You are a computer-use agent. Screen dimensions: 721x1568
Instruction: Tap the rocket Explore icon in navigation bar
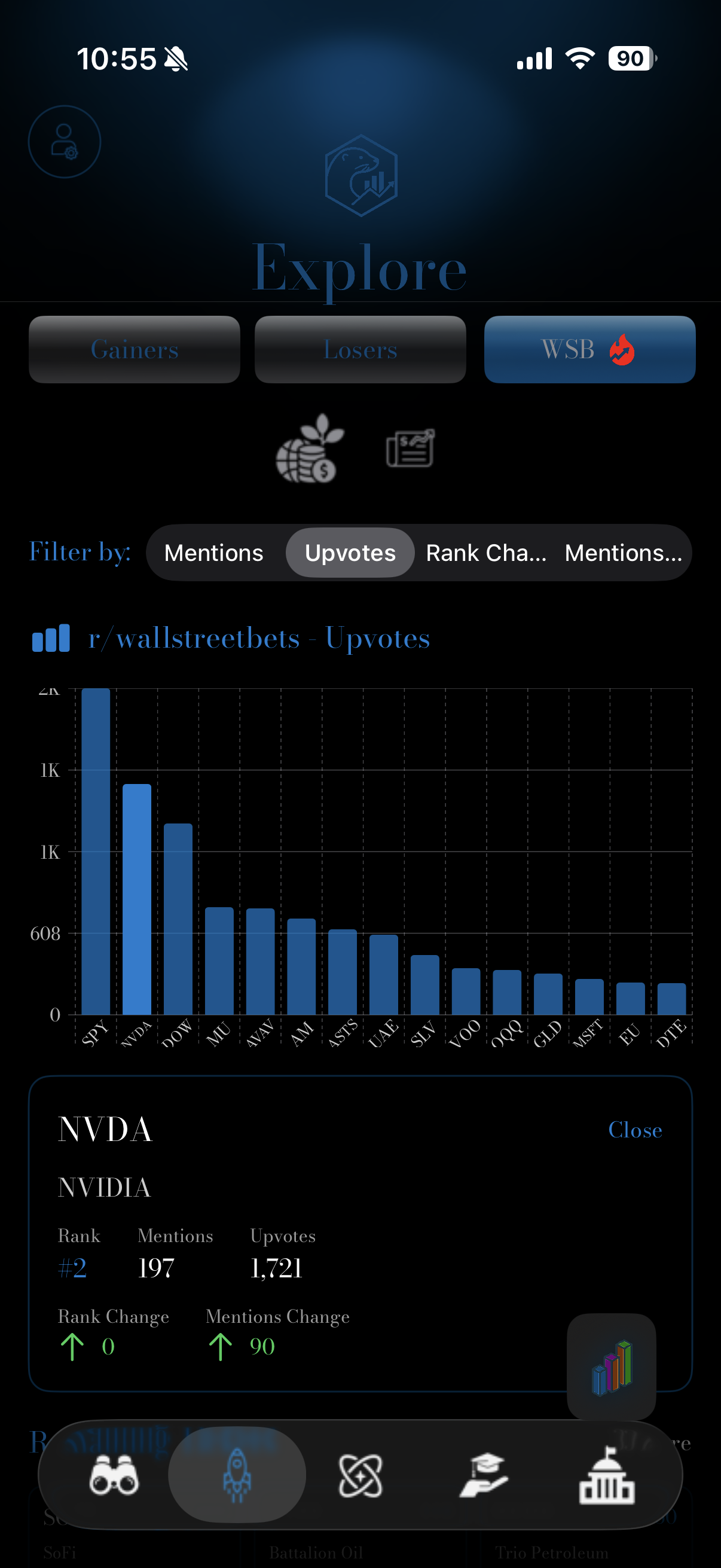[x=237, y=1476]
